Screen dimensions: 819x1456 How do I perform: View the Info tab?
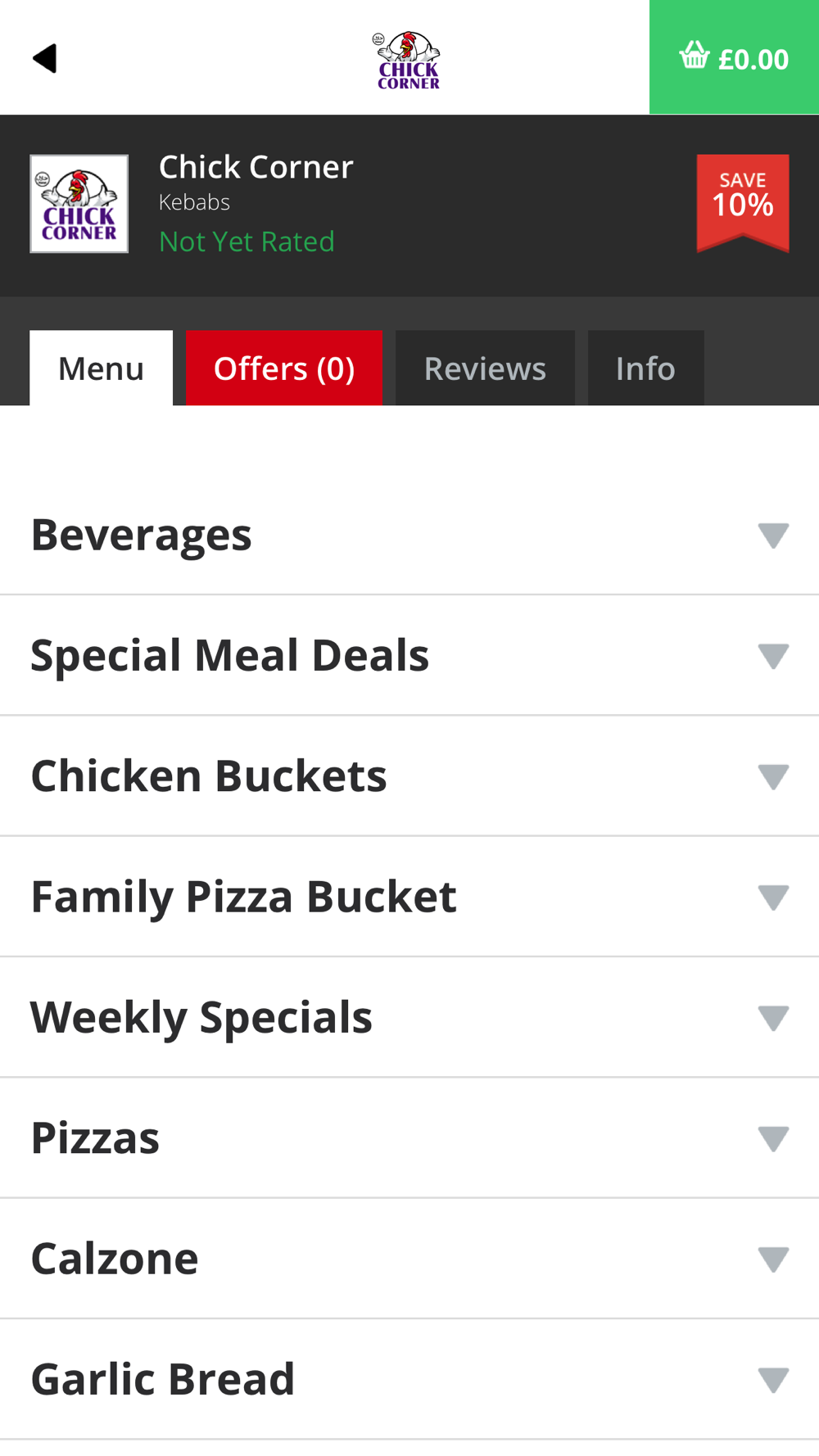[x=645, y=369]
